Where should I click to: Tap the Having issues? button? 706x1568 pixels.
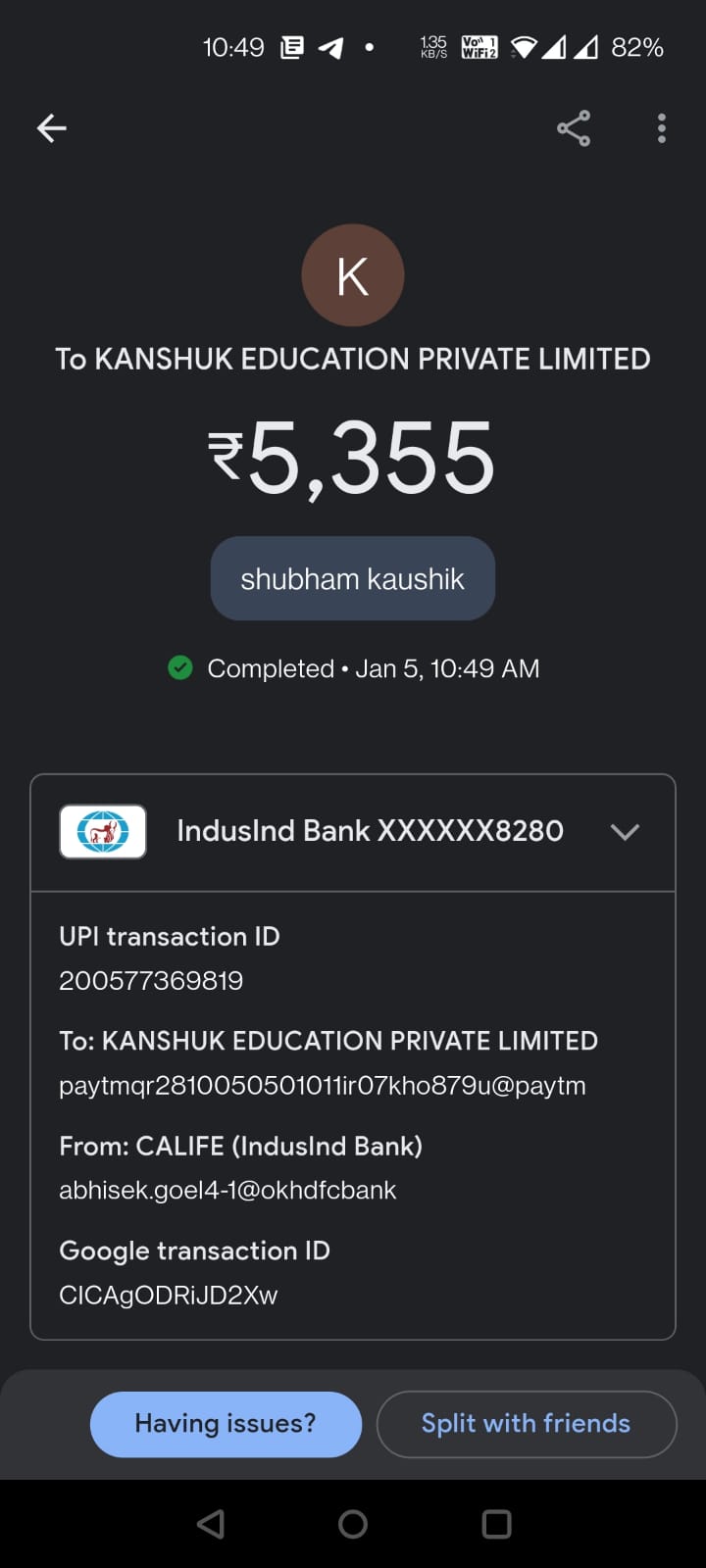pyautogui.click(x=226, y=1424)
